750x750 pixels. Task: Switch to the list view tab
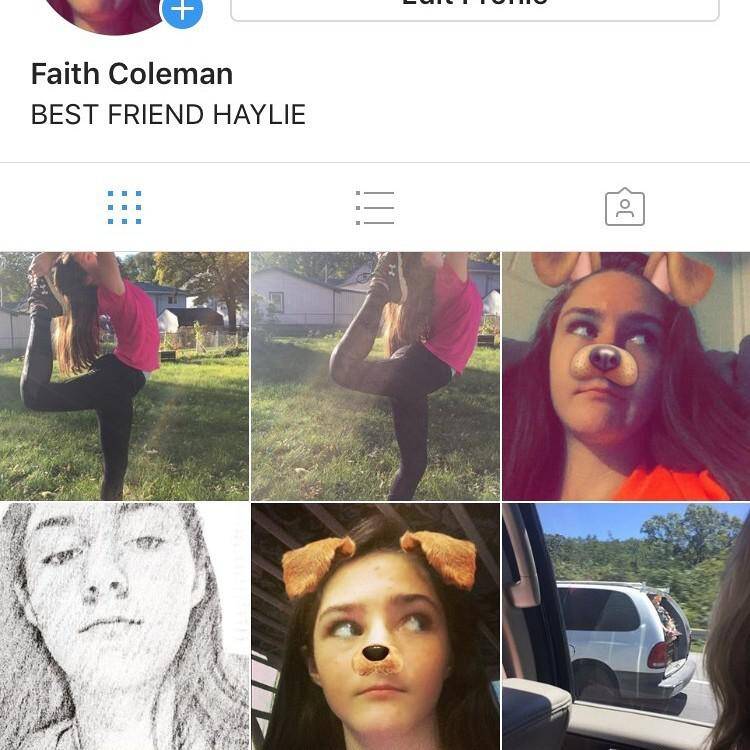tap(375, 207)
